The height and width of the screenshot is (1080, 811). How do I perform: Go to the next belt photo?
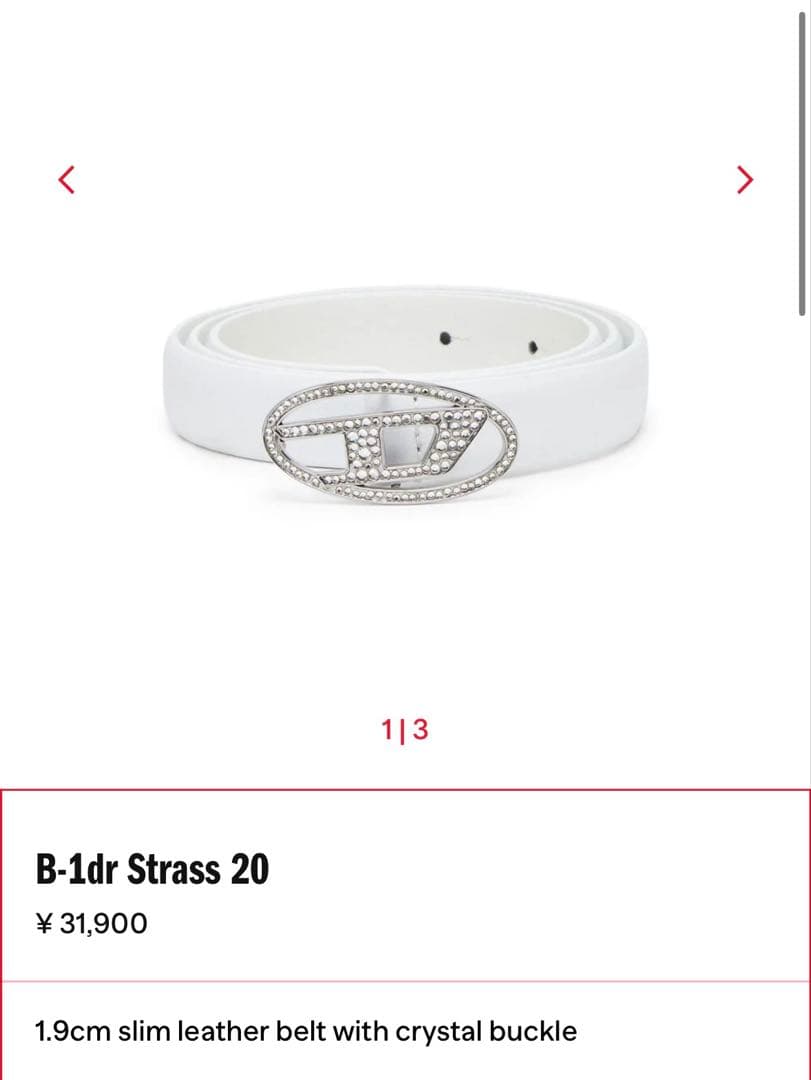744,179
